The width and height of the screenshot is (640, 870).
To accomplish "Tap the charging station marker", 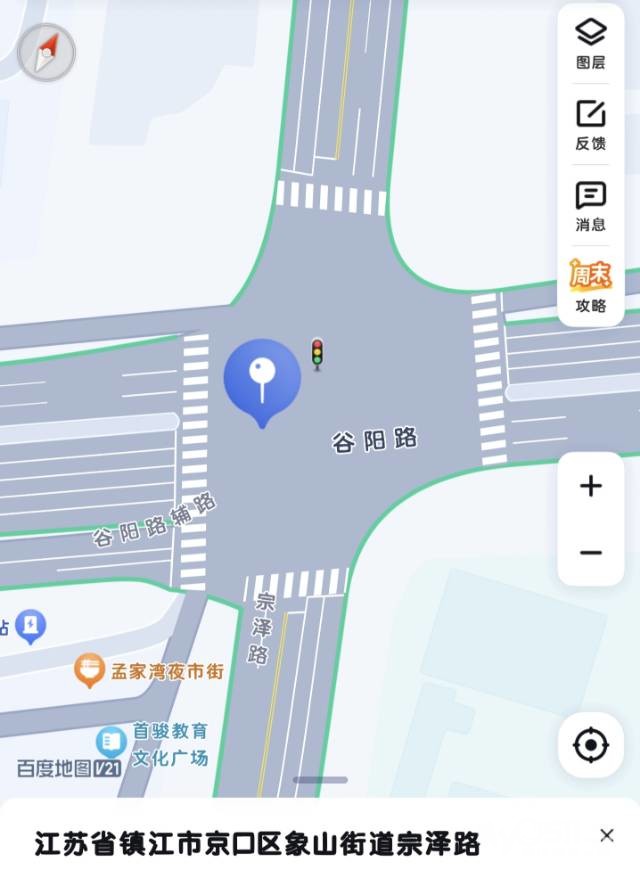I will tap(31, 627).
